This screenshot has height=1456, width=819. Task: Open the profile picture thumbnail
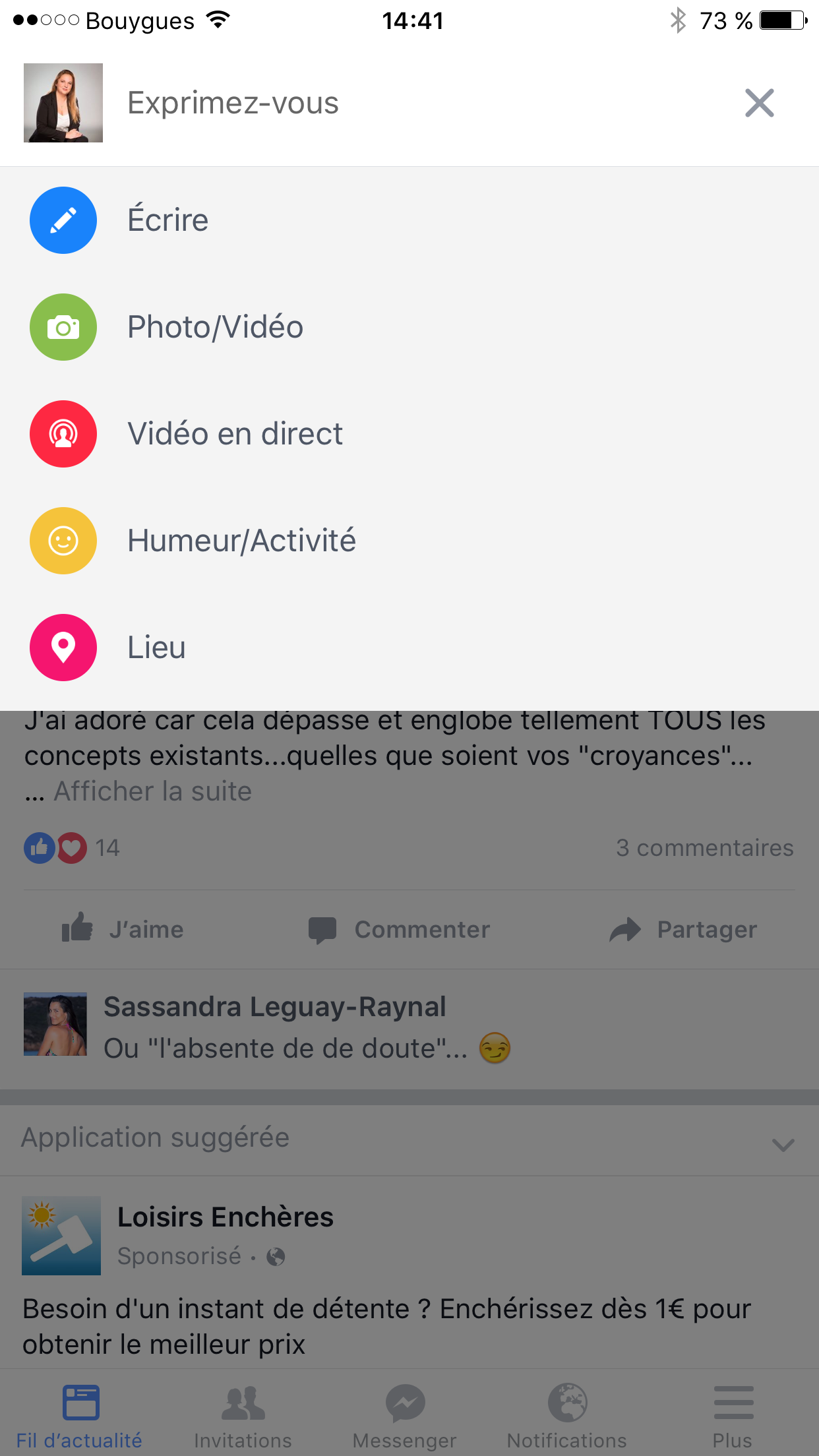63,103
